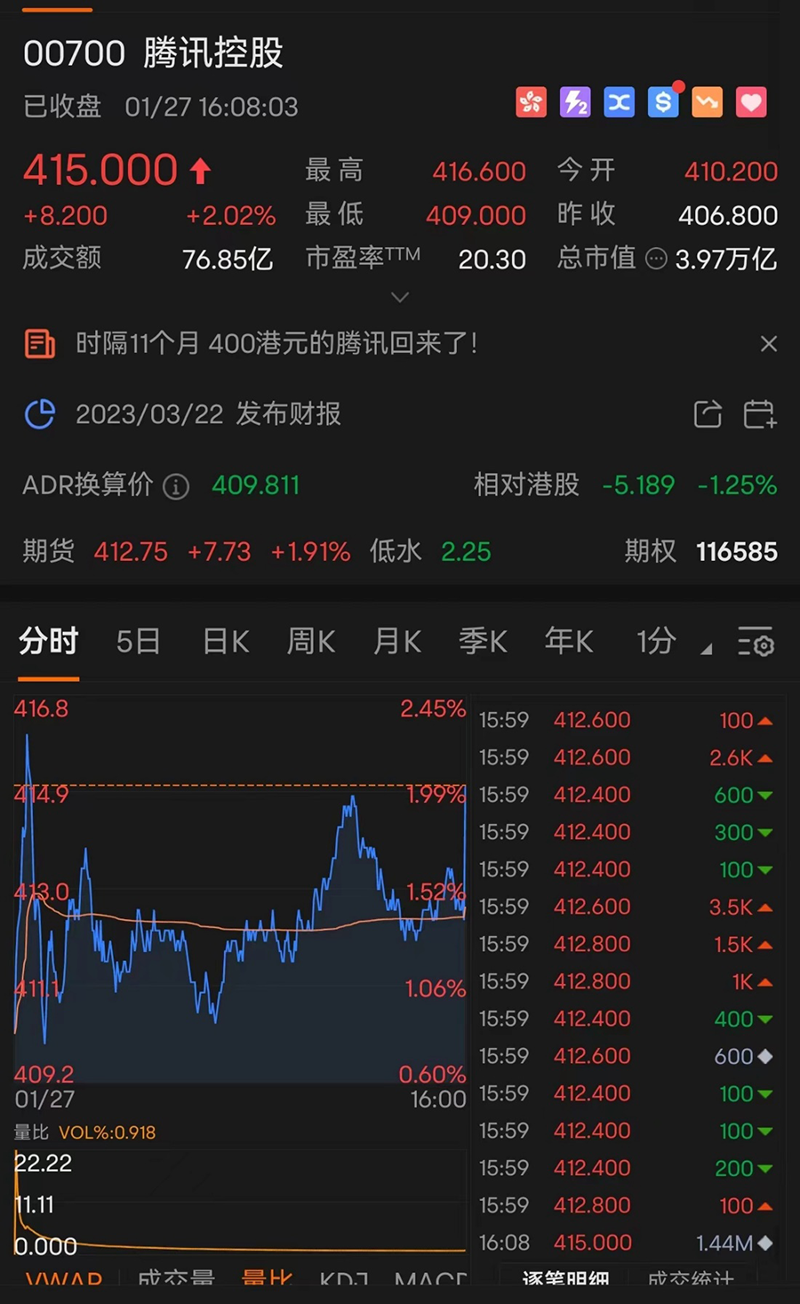Open chart settings icon

pyautogui.click(x=756, y=642)
